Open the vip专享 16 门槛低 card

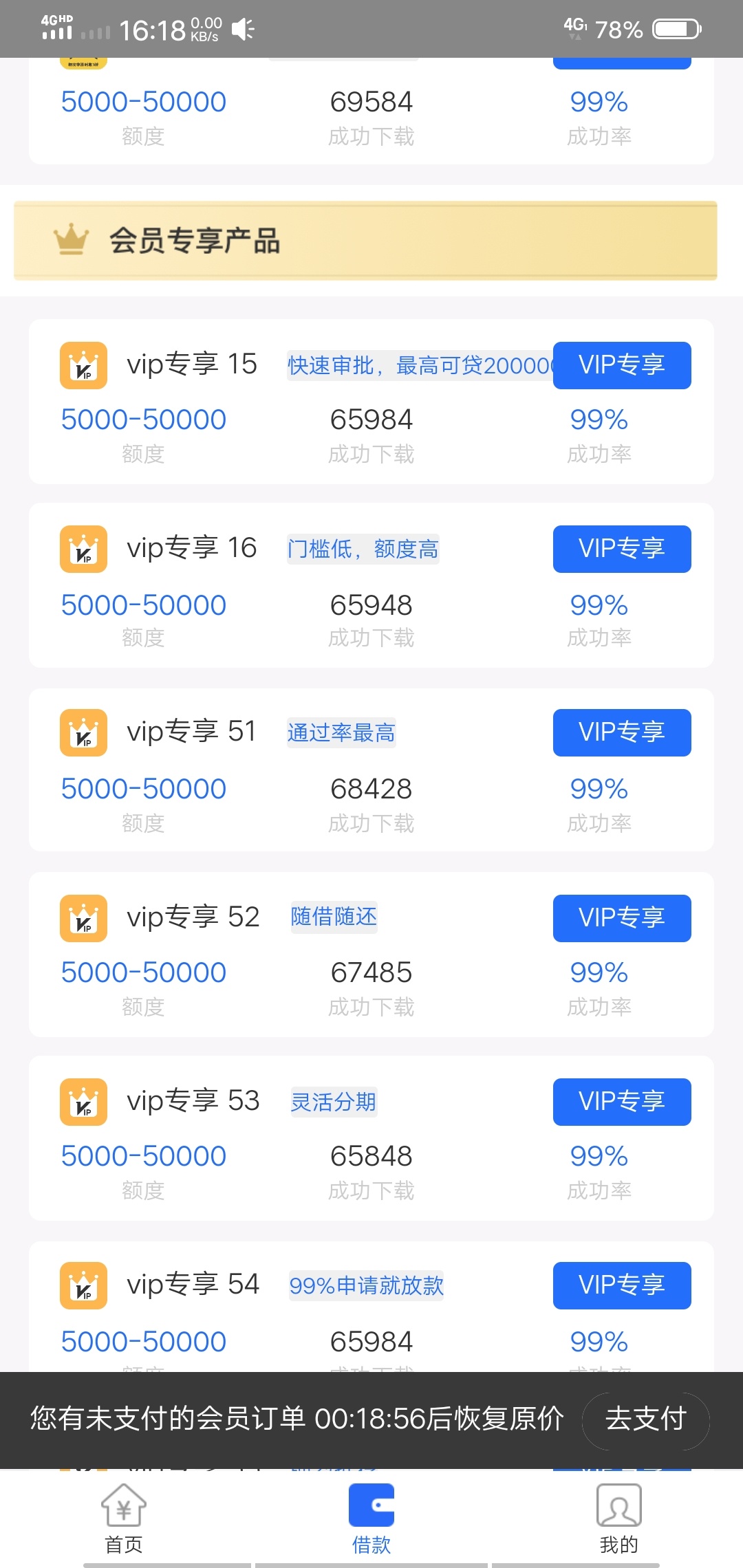coord(371,585)
